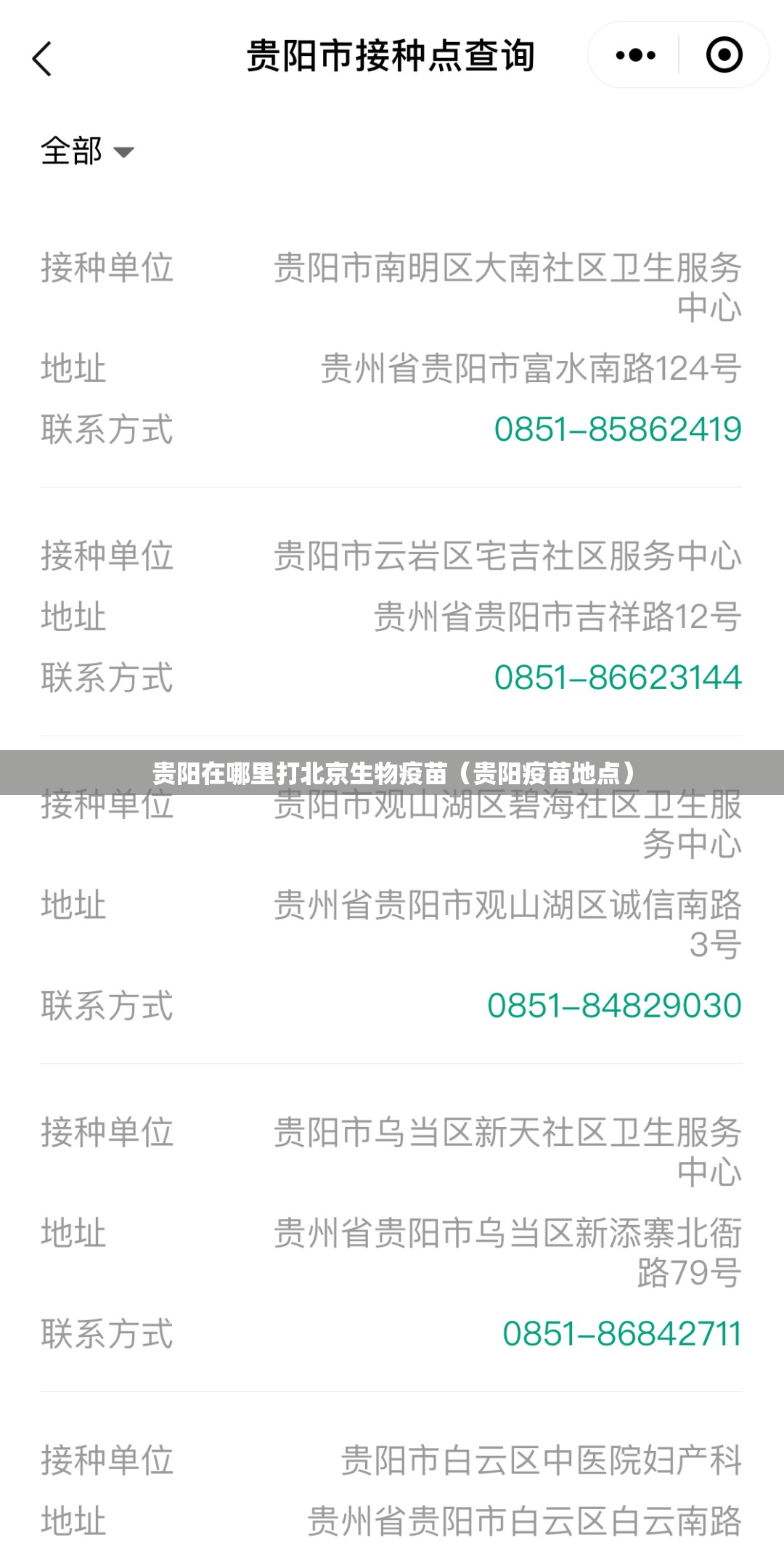Screen dimensions: 784x1546
Task: Close the mini program with the circle button
Action: 724,55
